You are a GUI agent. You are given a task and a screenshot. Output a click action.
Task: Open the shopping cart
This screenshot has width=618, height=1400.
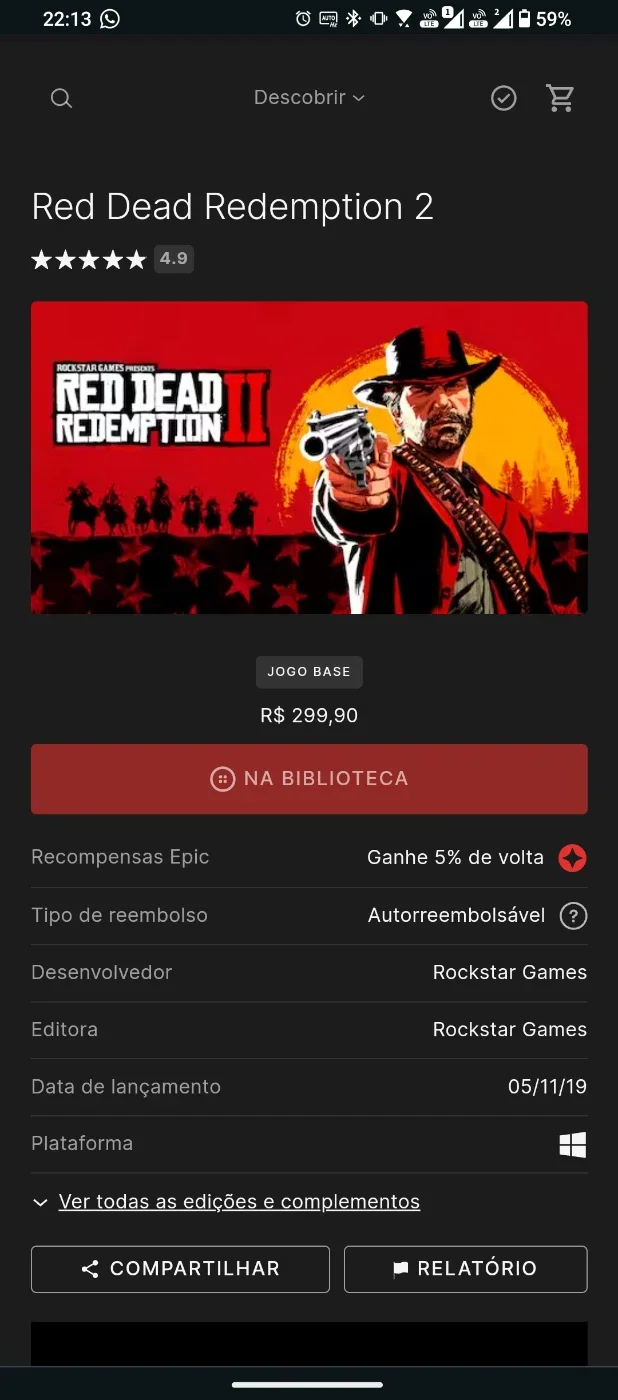[x=560, y=98]
